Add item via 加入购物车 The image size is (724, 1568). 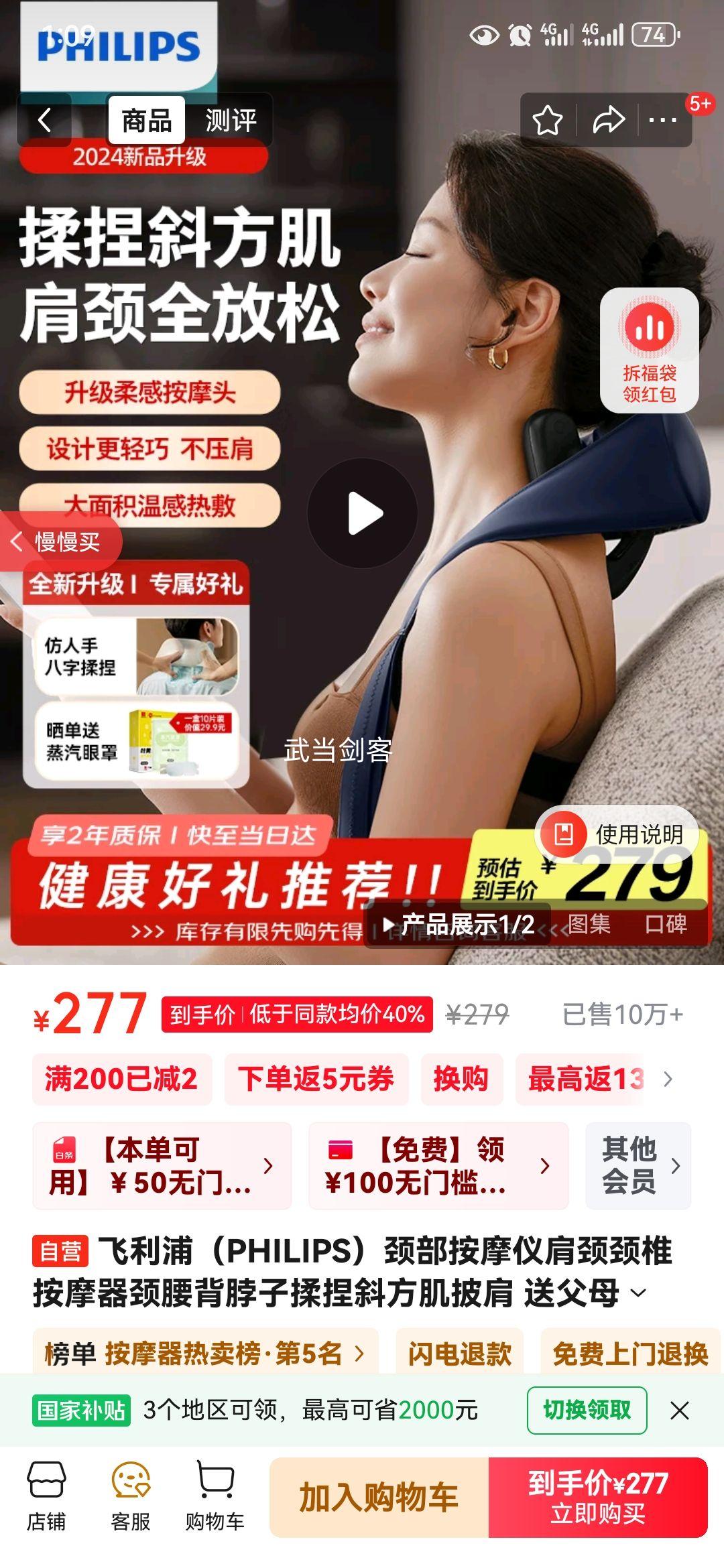[379, 1498]
